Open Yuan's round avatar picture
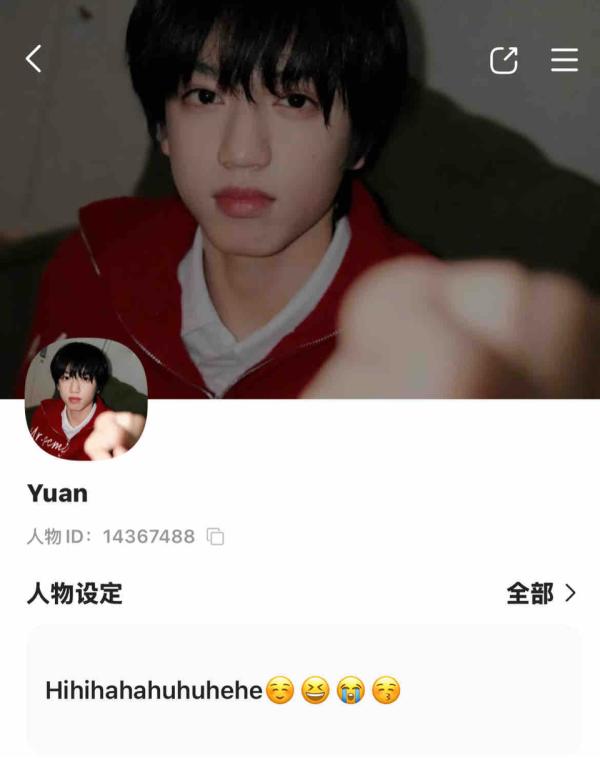Image resolution: width=600 pixels, height=758 pixels. (x=86, y=400)
